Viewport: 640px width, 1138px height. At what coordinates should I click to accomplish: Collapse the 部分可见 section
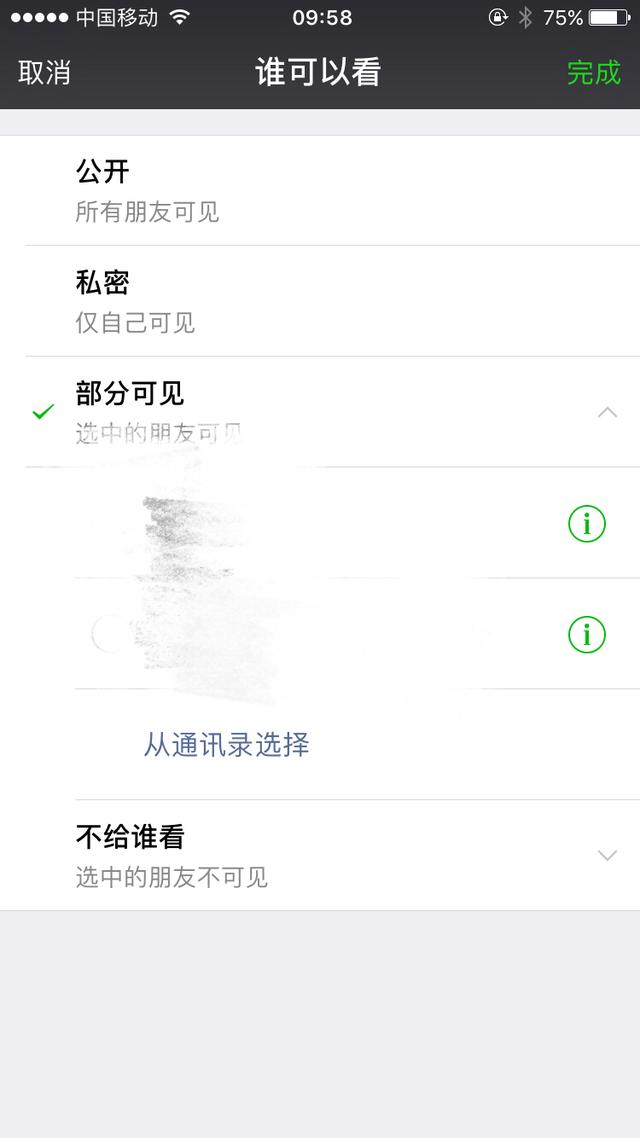point(606,412)
